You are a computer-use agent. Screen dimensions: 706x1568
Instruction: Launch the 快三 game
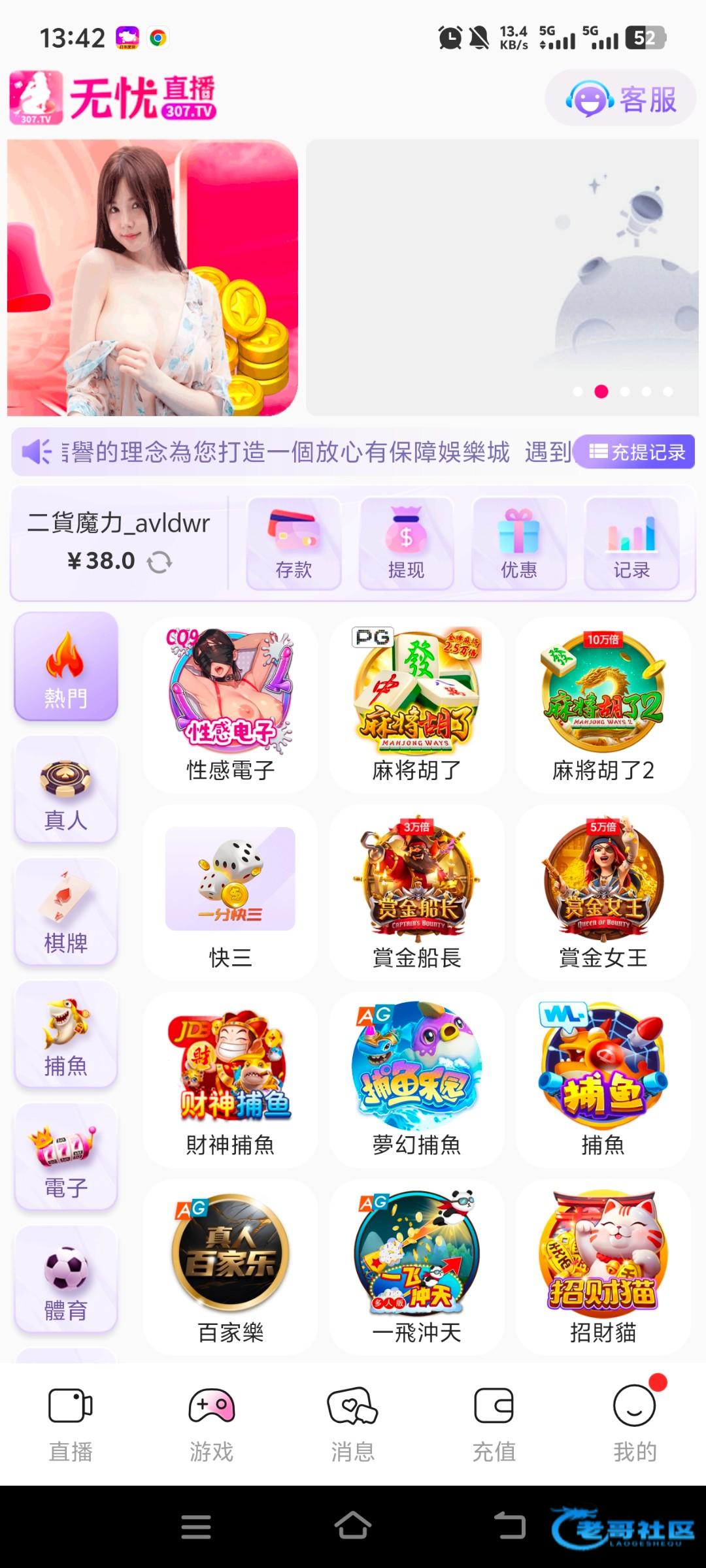pos(230,892)
